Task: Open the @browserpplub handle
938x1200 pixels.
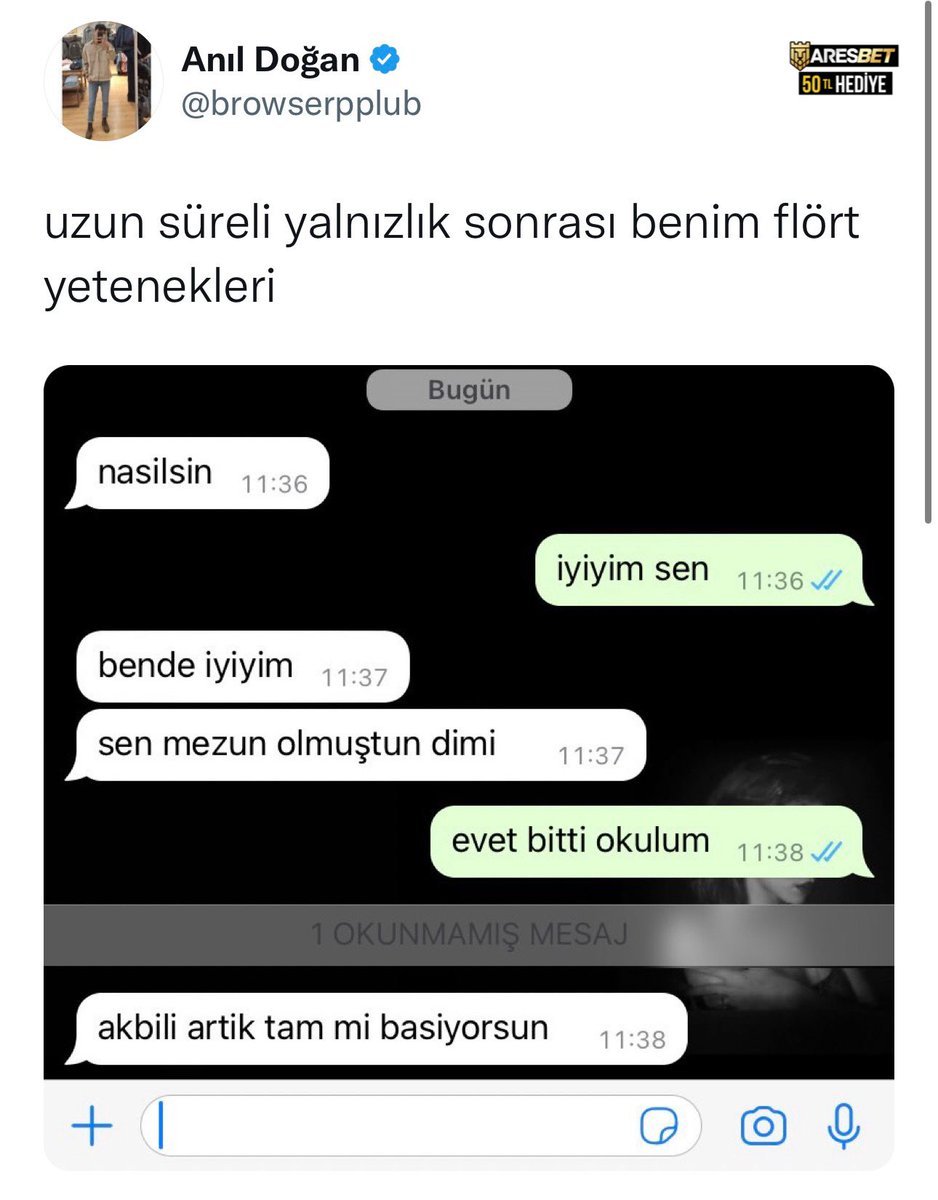Action: (x=301, y=103)
